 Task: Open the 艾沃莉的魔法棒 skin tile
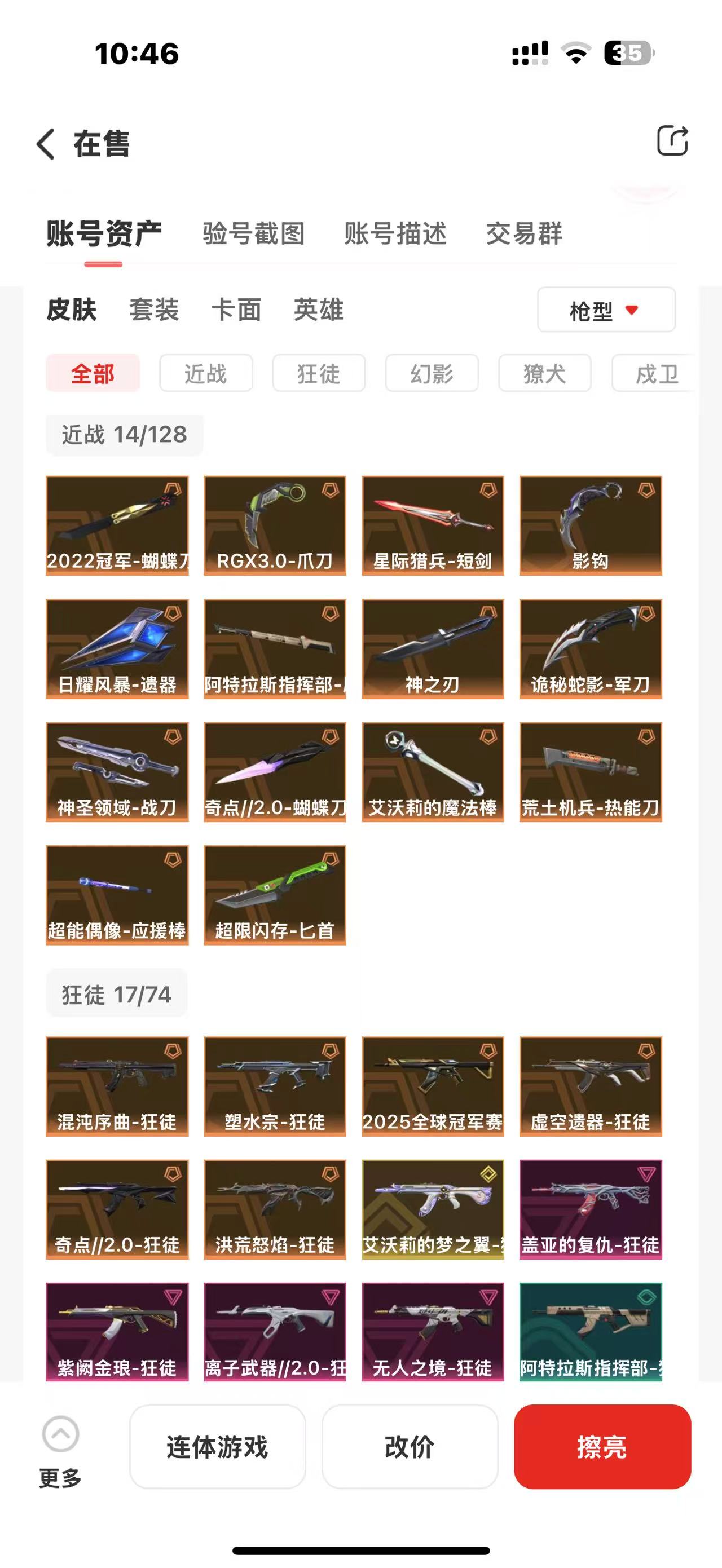click(433, 772)
